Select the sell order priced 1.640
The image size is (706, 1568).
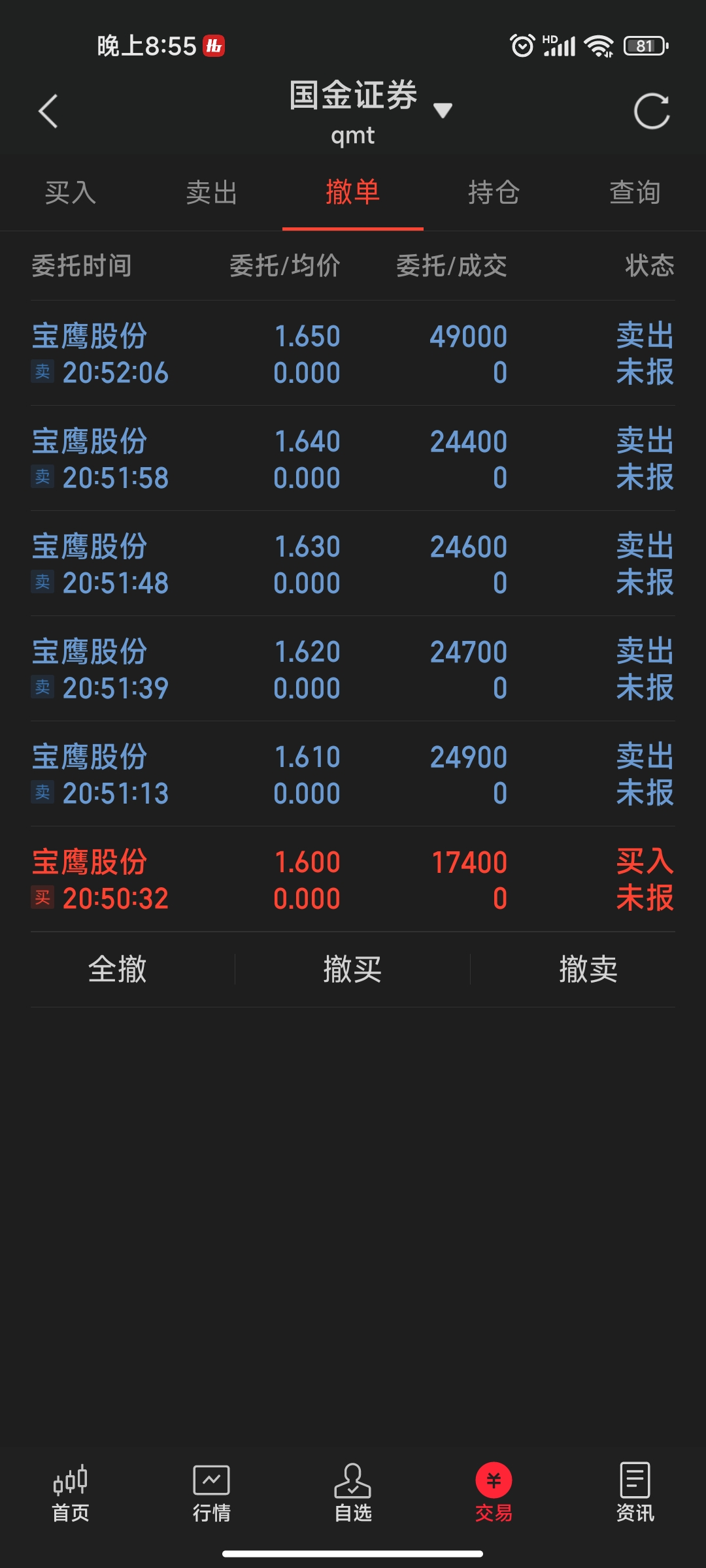click(x=353, y=459)
